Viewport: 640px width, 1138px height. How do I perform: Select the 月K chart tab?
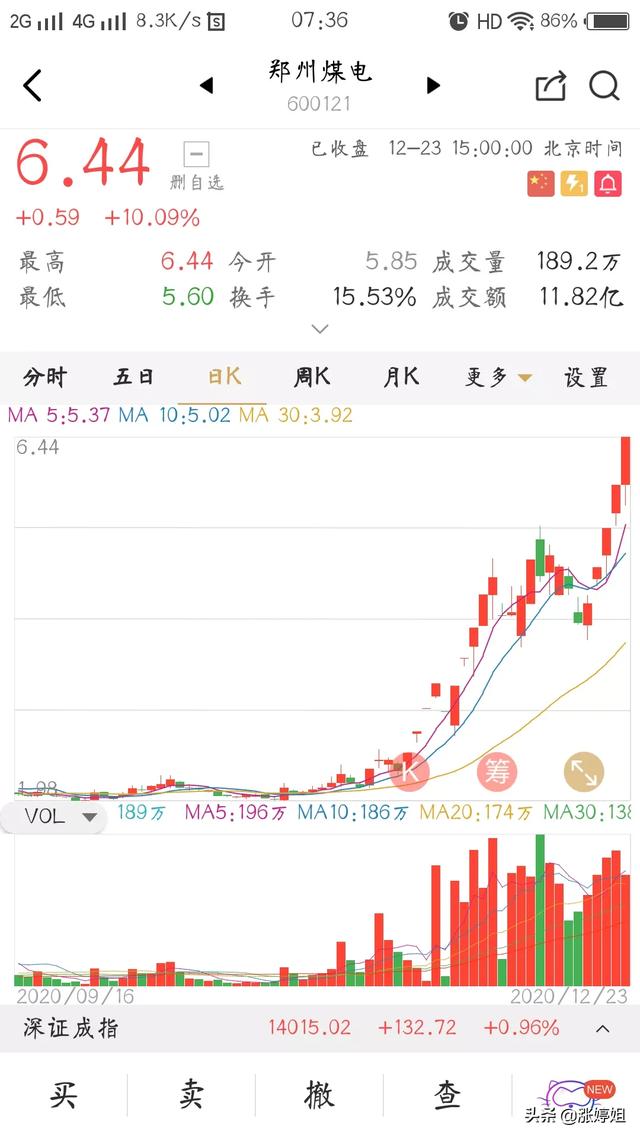401,377
